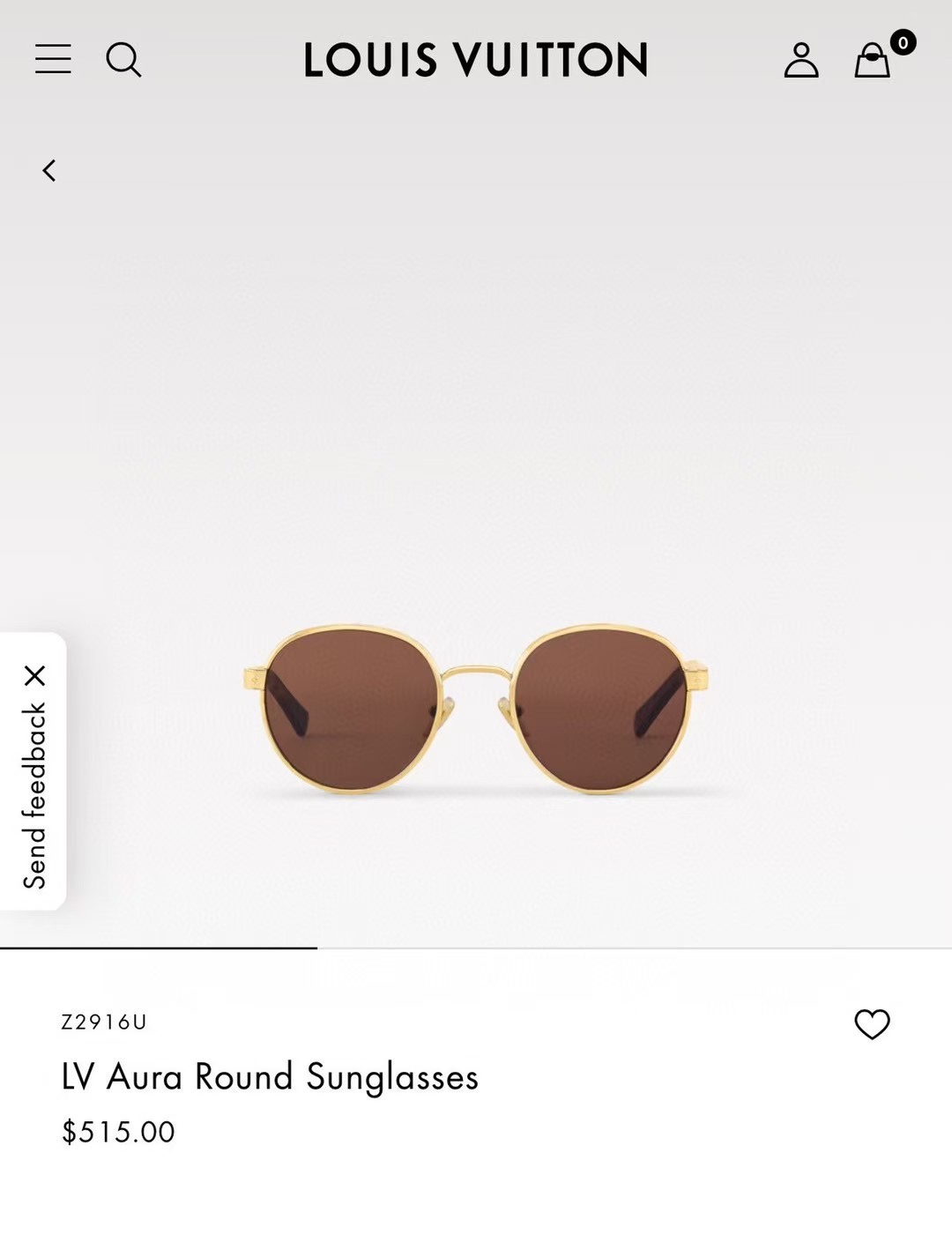Select the sunglasses product photo
This screenshot has height=1257, width=952.
coord(476,714)
